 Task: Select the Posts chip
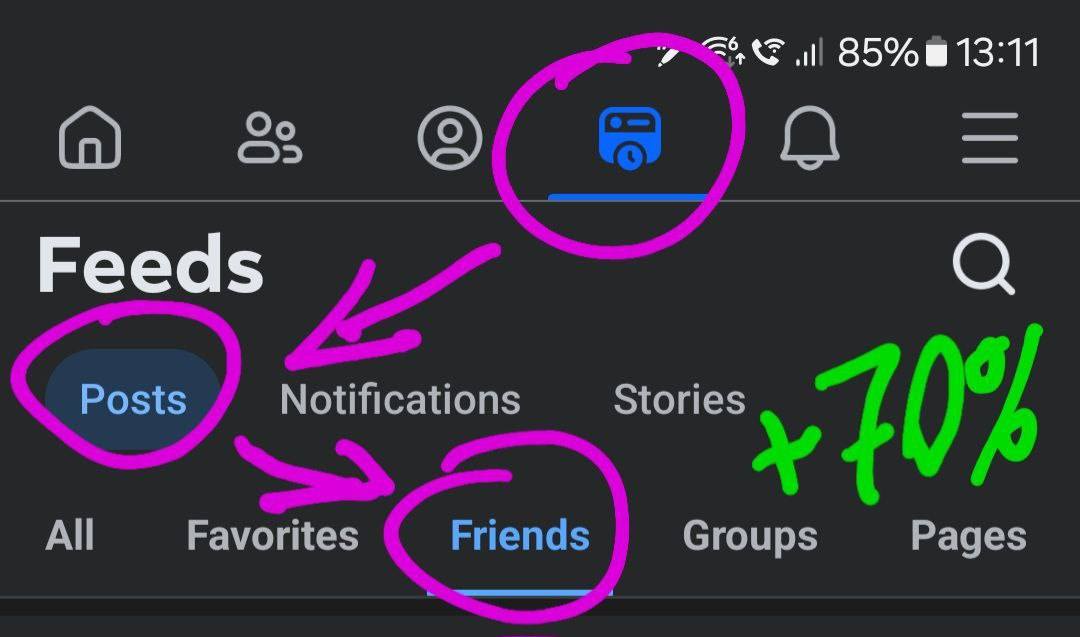pyautogui.click(x=133, y=400)
